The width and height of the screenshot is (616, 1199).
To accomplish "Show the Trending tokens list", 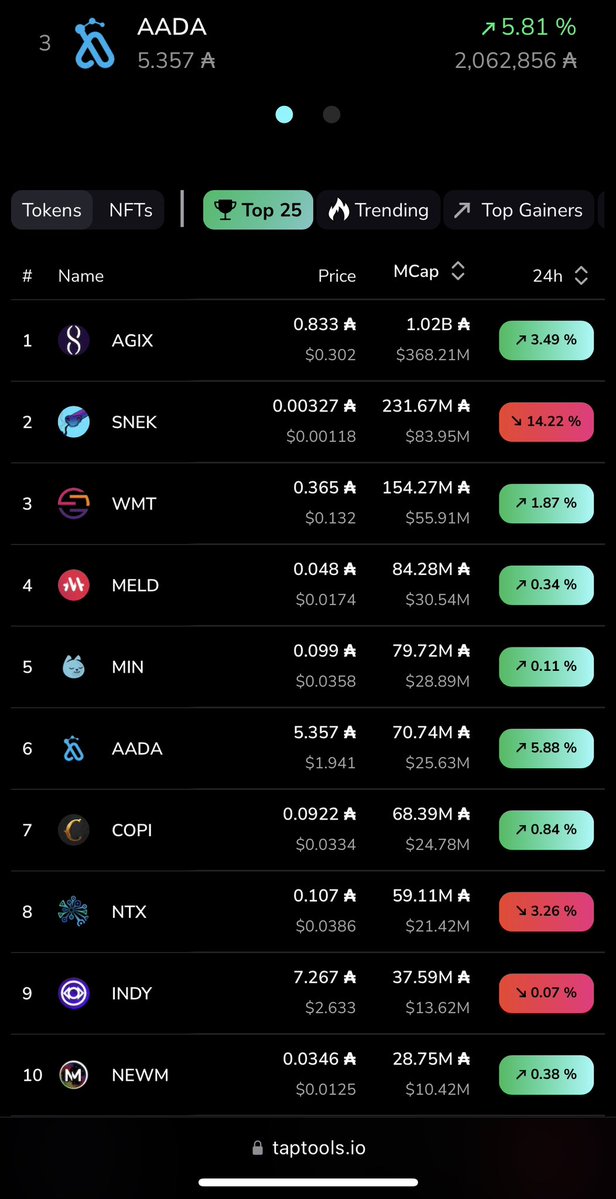I will click(x=378, y=210).
